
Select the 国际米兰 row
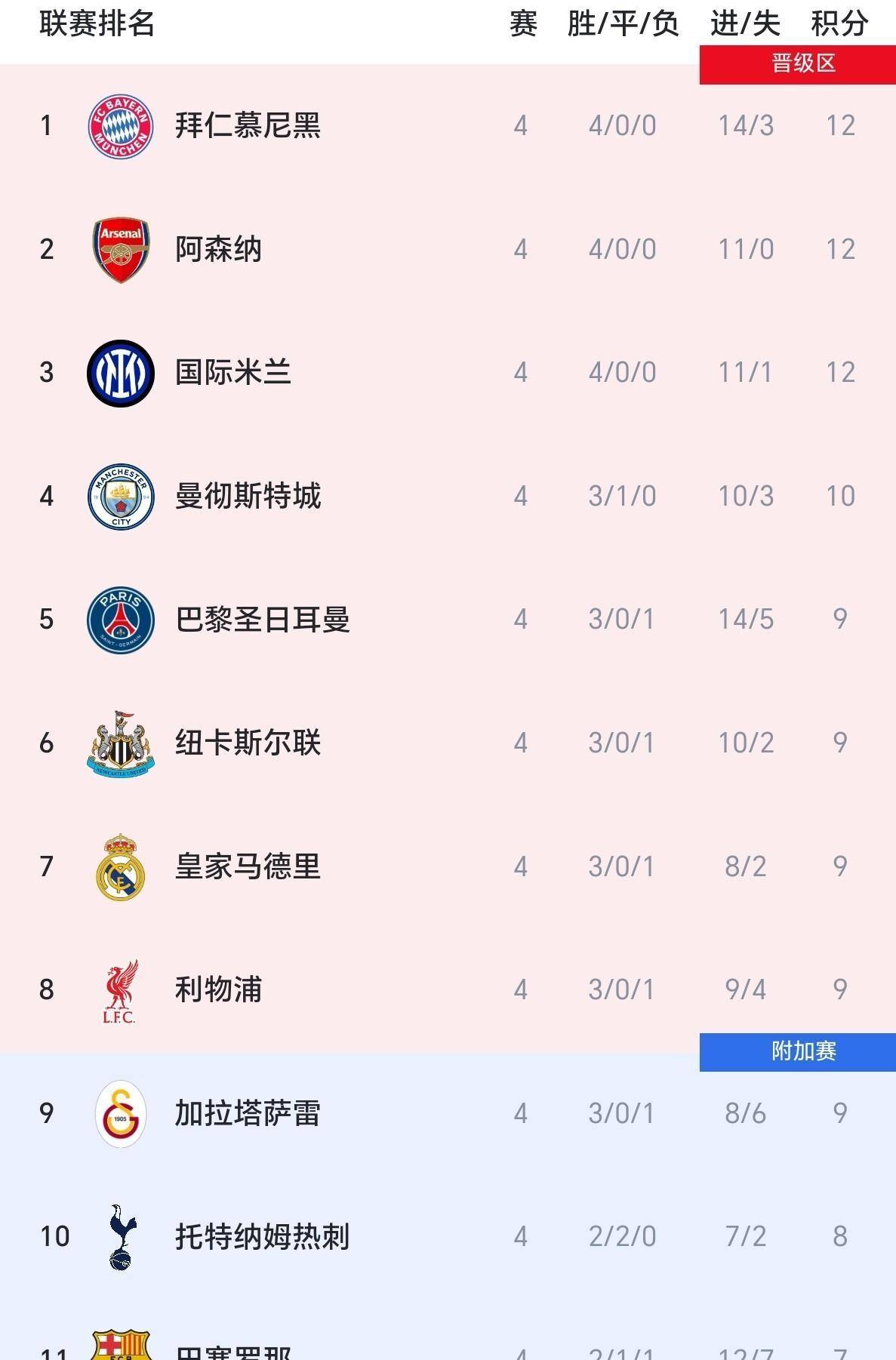pyautogui.click(x=232, y=373)
